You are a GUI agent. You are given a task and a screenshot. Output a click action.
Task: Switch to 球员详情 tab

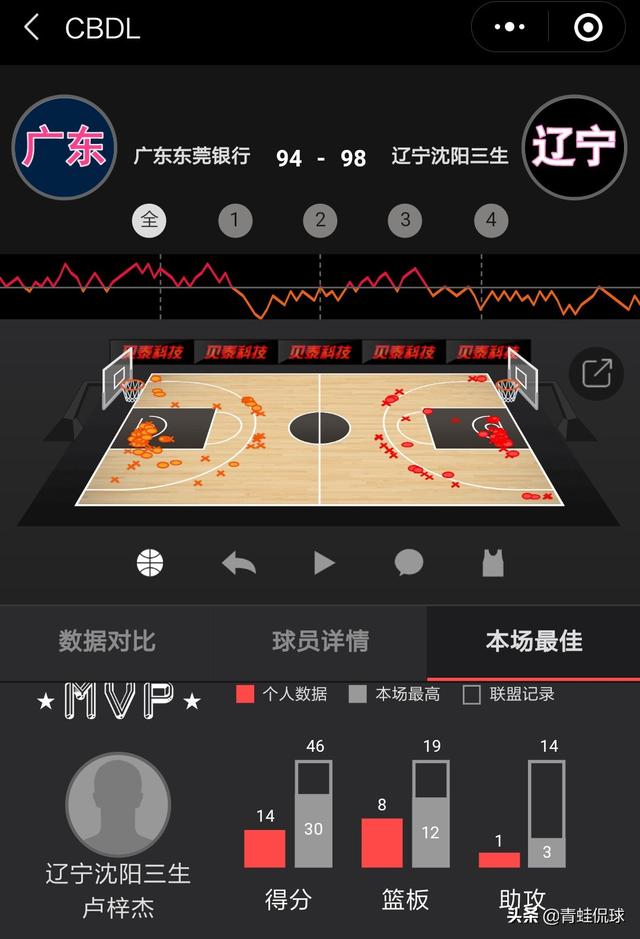click(x=320, y=641)
